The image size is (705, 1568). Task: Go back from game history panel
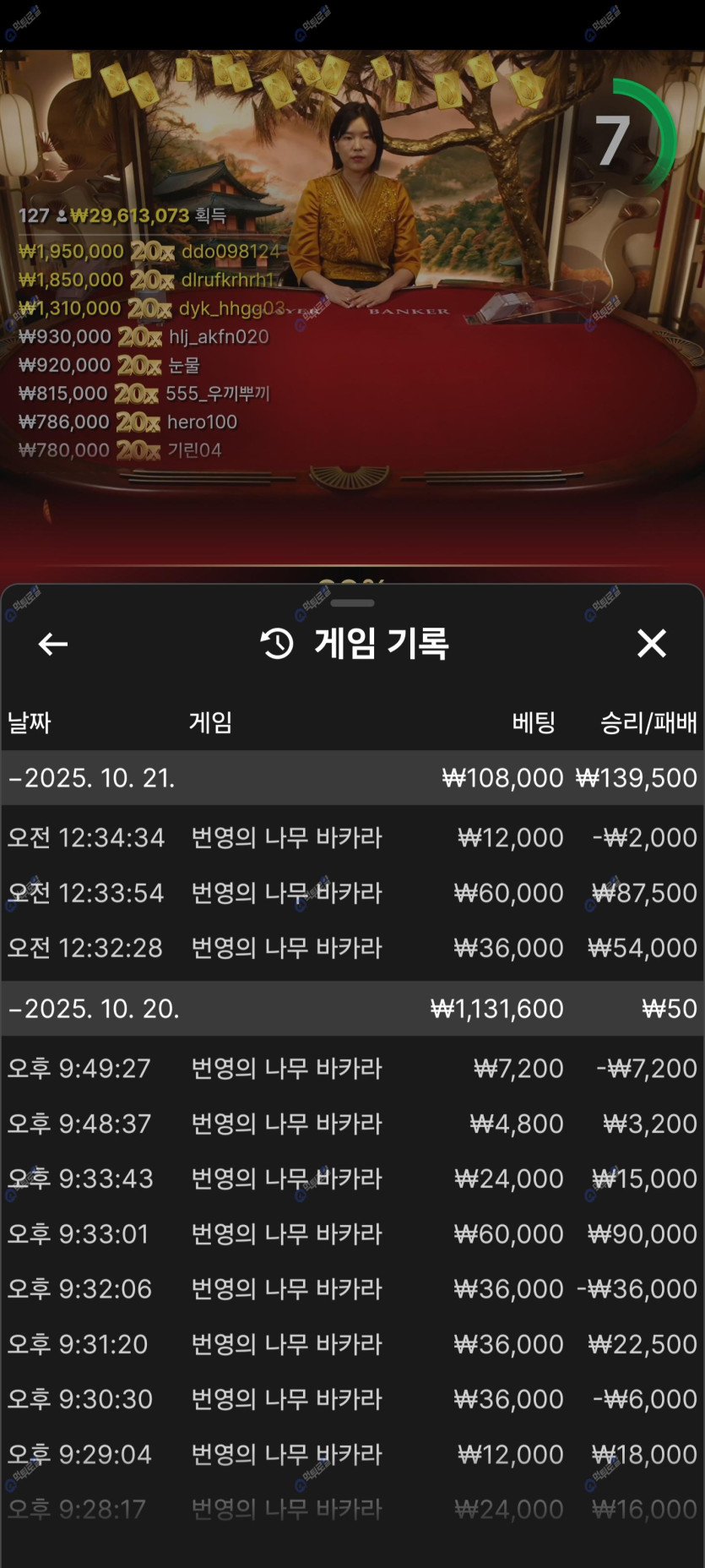pos(53,645)
